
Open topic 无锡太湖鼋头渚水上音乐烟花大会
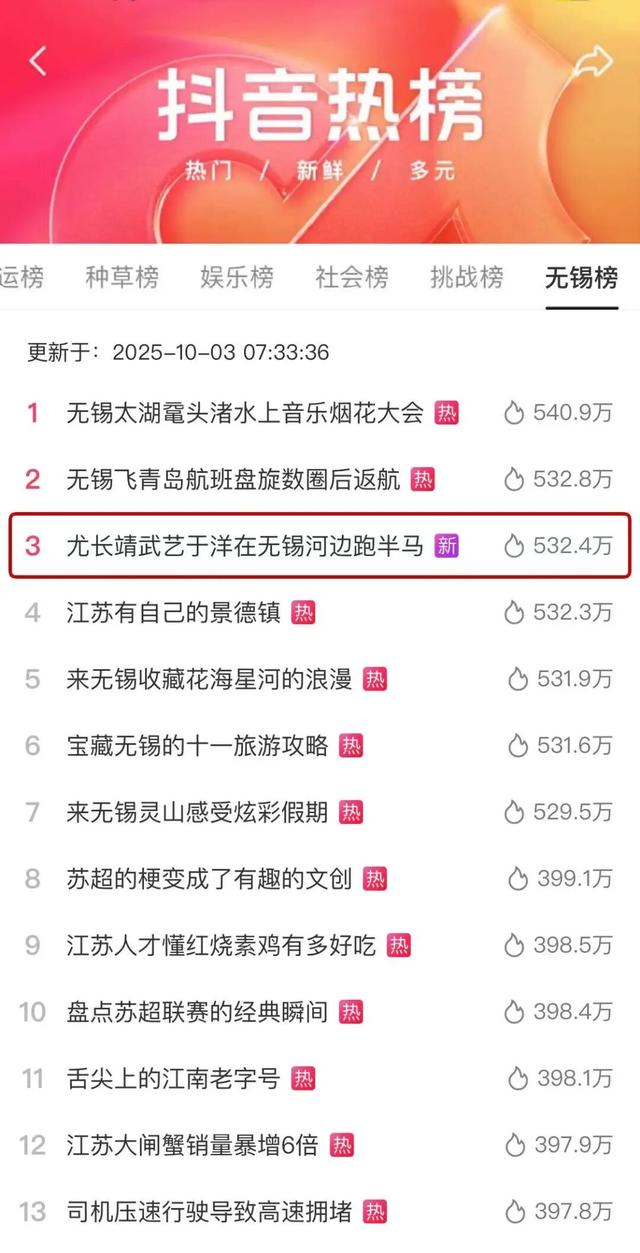point(245,413)
